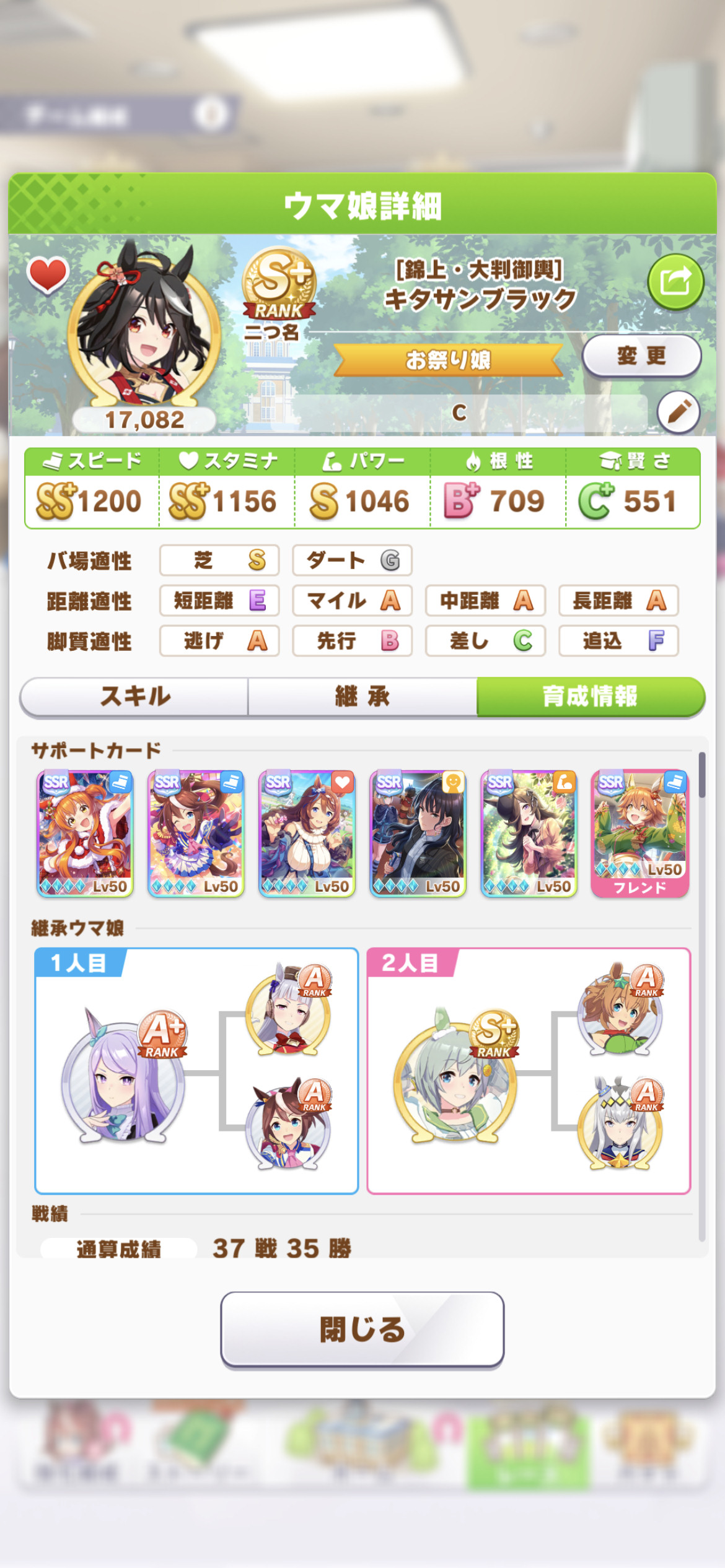Open the heart-icon stamina support card
This screenshot has width=725, height=1568.
[307, 834]
